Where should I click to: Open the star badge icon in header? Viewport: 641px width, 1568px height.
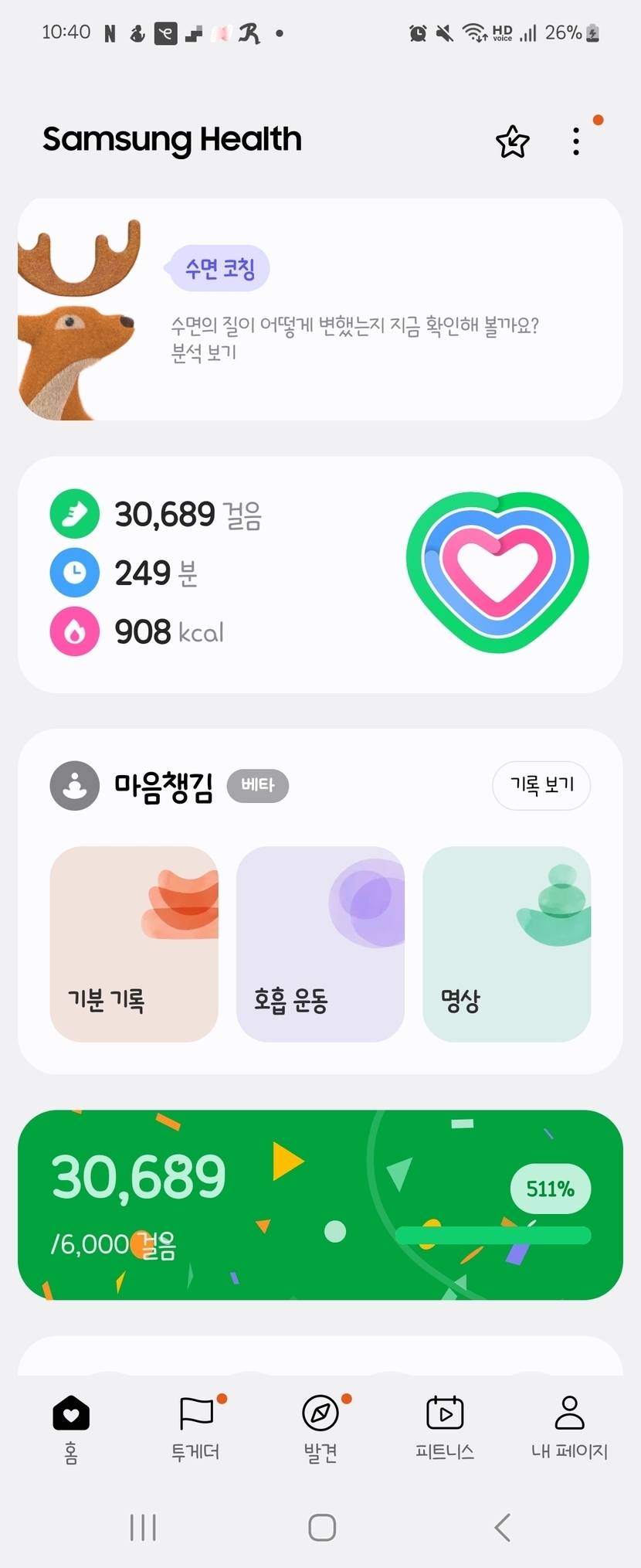pyautogui.click(x=512, y=142)
